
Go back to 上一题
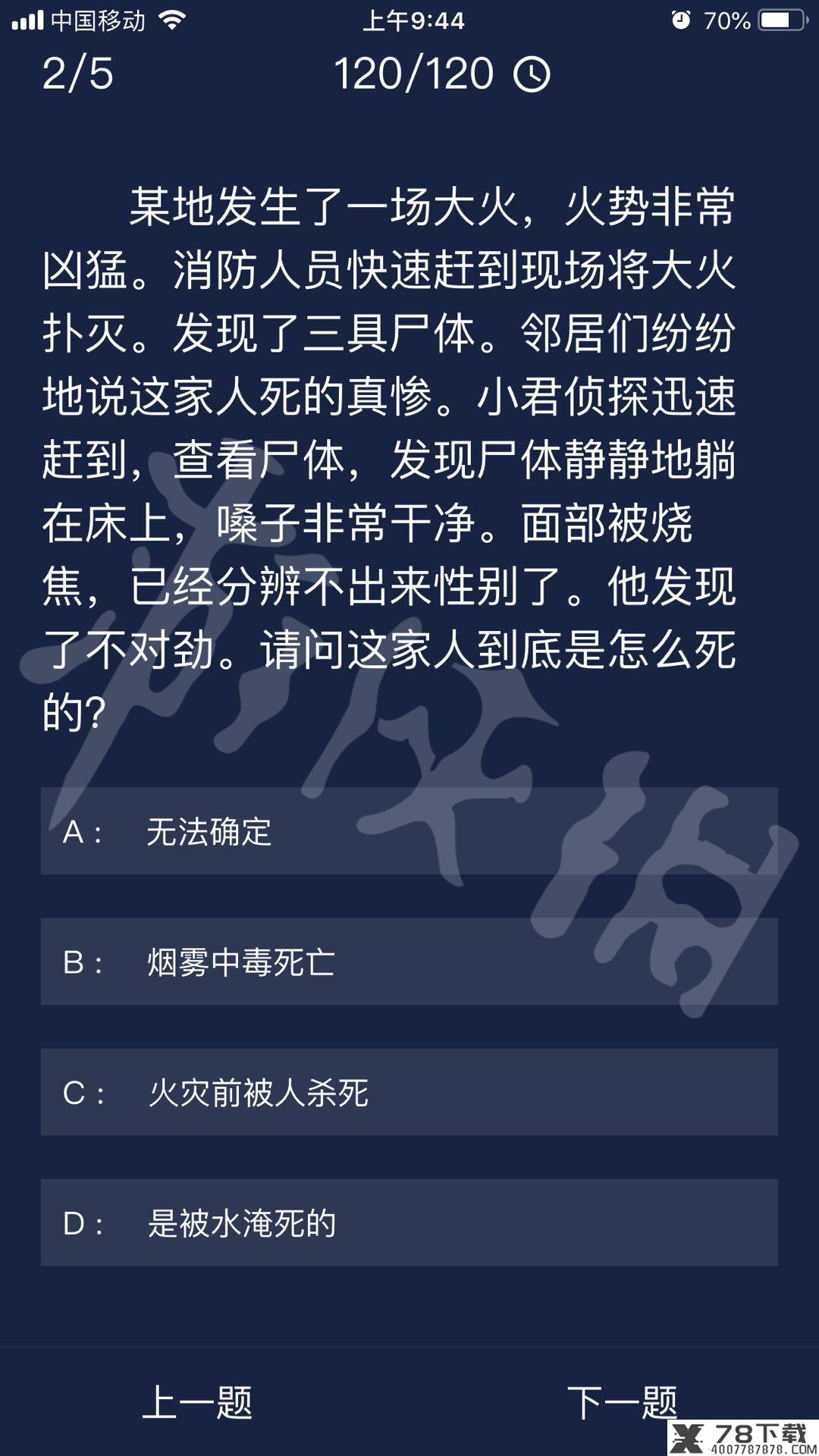(197, 1402)
